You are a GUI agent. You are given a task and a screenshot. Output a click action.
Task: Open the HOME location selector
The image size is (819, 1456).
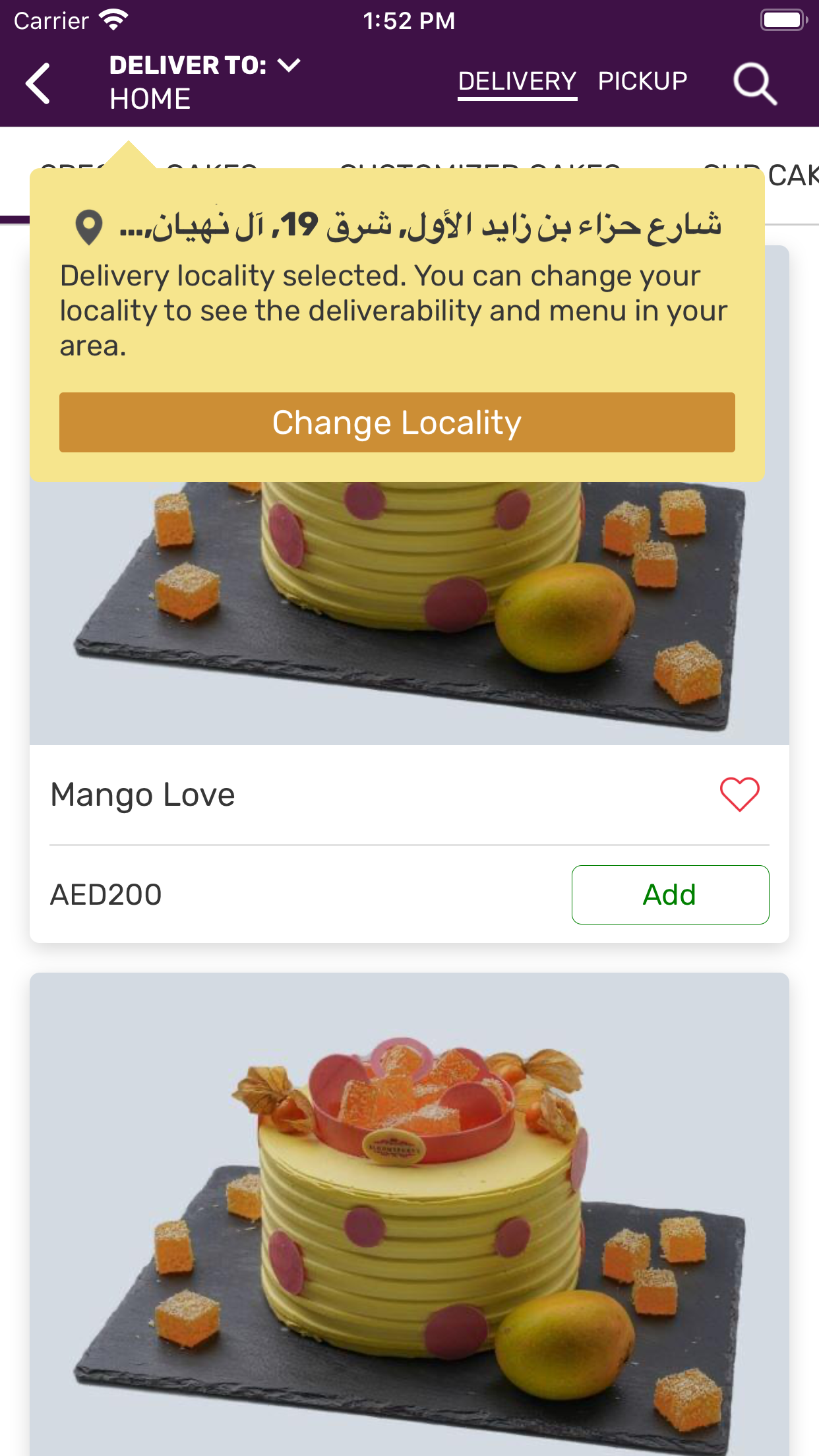(150, 99)
